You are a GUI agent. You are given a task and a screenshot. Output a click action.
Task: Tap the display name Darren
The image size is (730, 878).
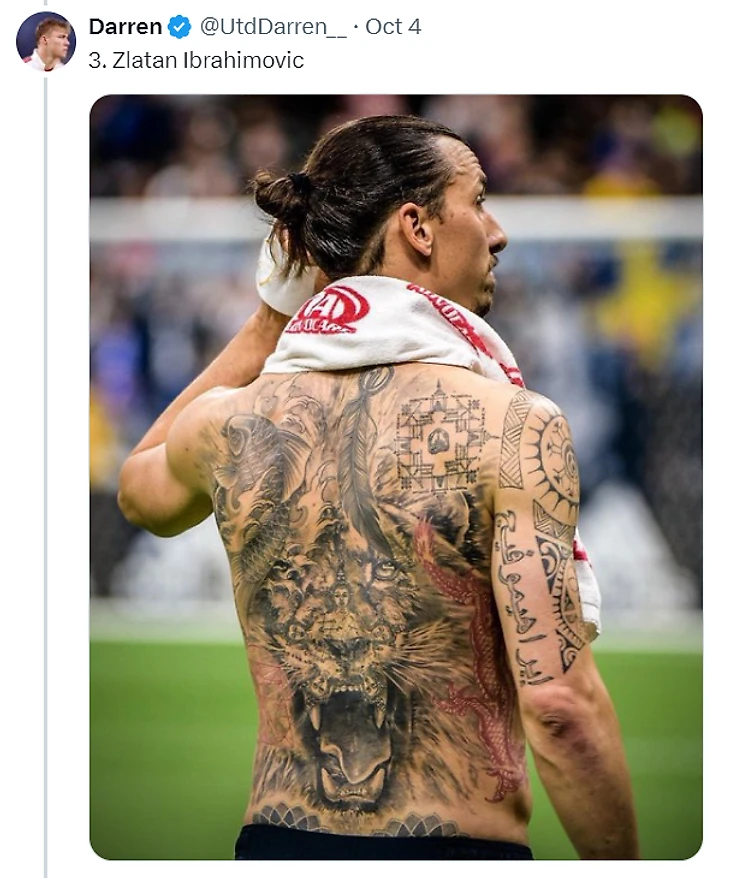pyautogui.click(x=125, y=27)
